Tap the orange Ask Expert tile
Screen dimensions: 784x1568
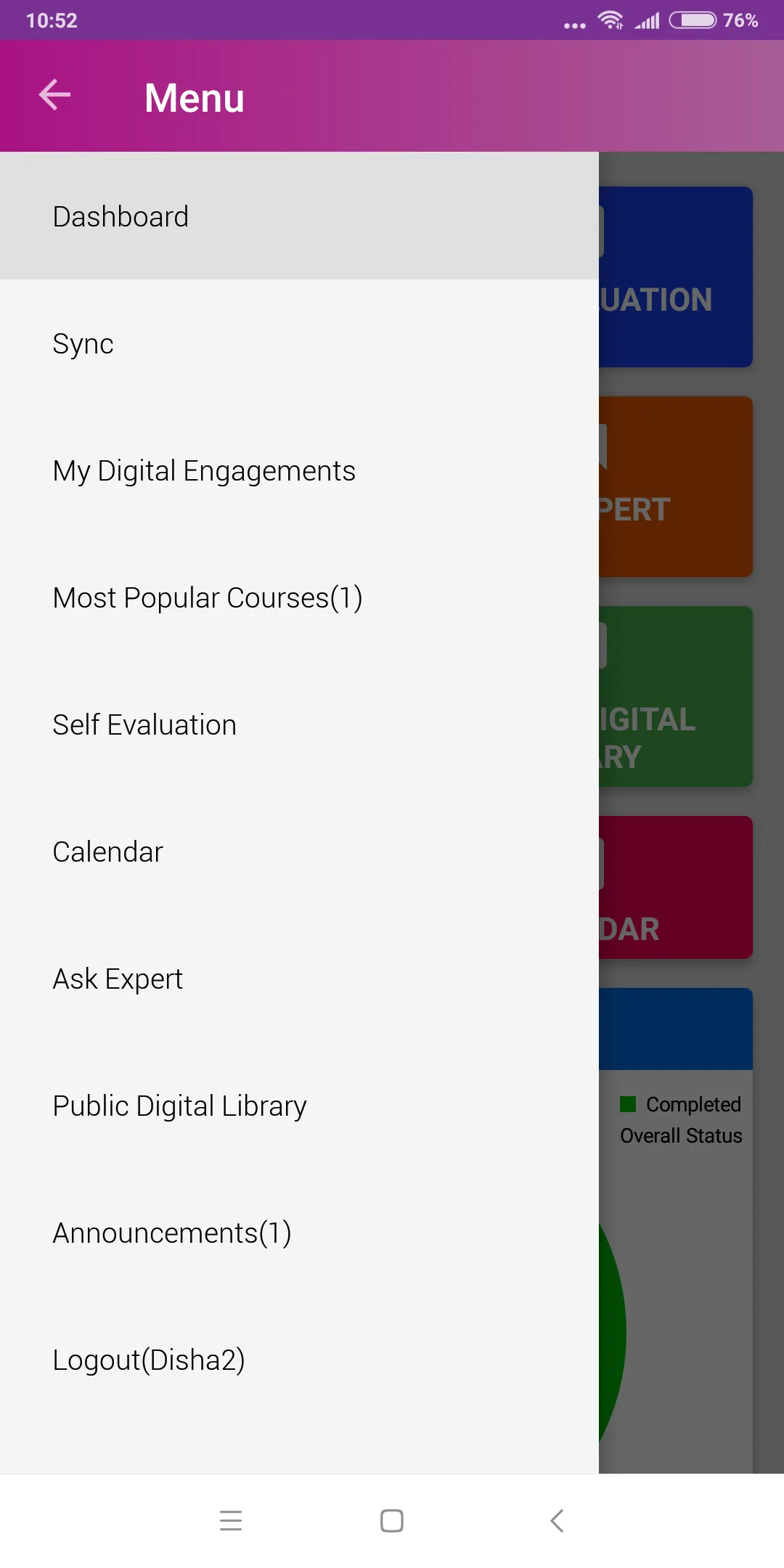[x=675, y=485]
